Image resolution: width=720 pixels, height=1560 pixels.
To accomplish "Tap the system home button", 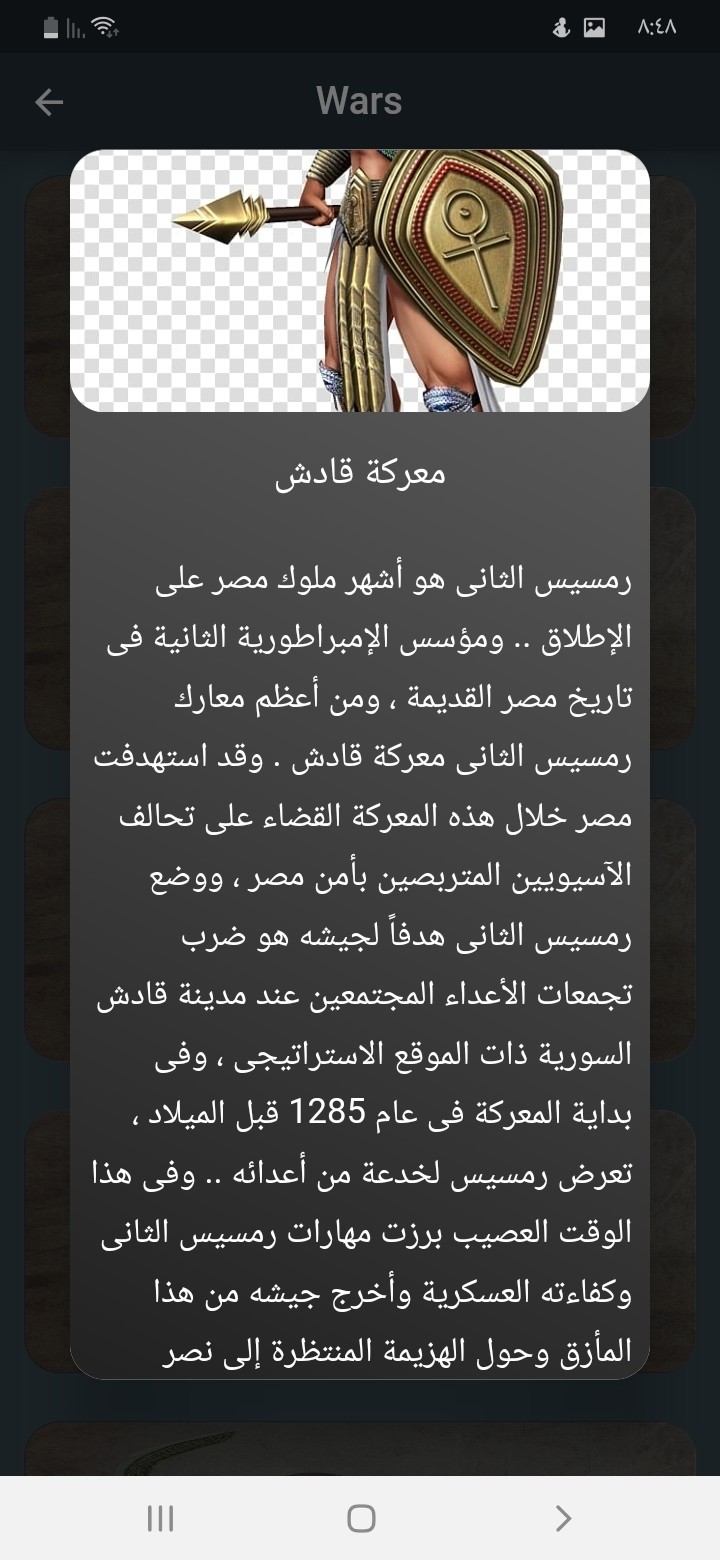I will [361, 1518].
